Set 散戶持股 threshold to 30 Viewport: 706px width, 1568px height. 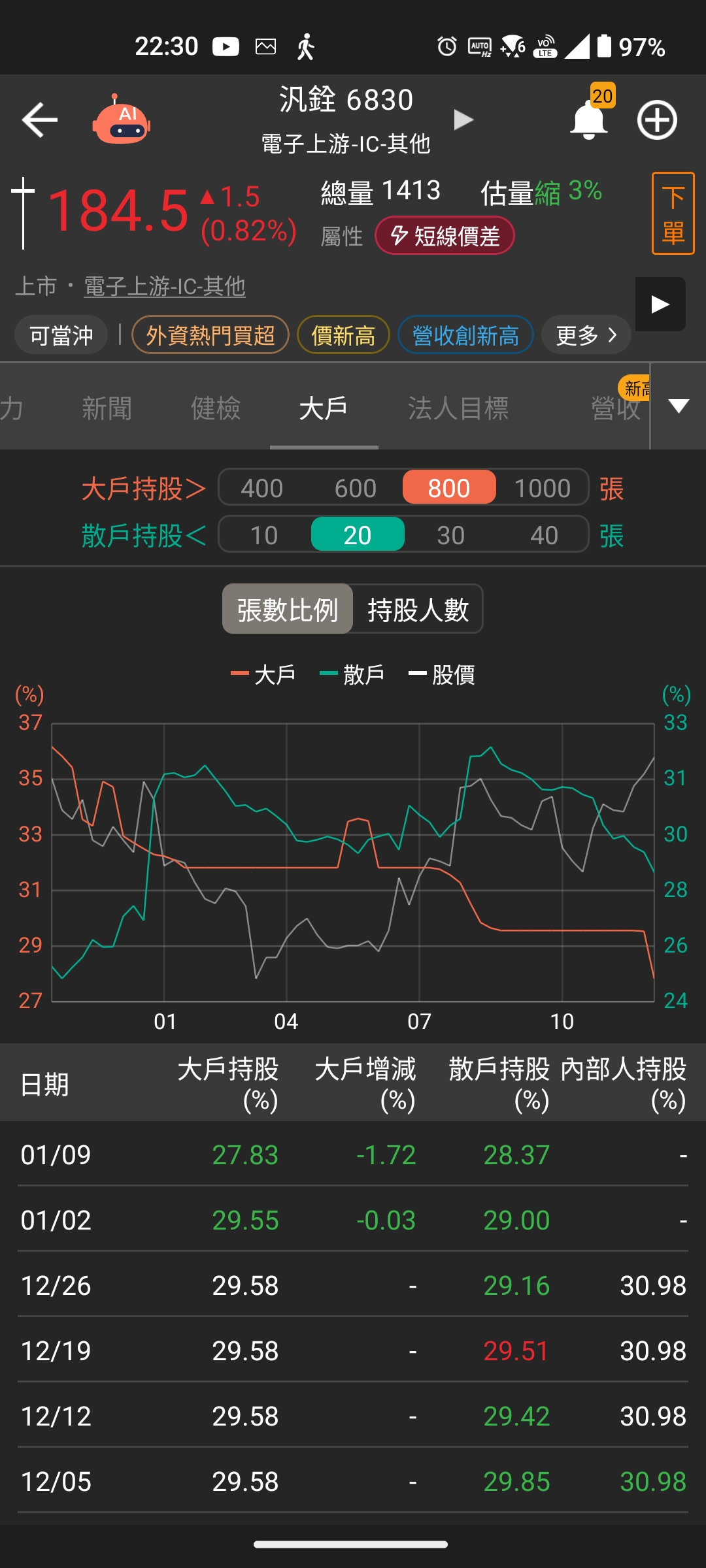[x=450, y=535]
